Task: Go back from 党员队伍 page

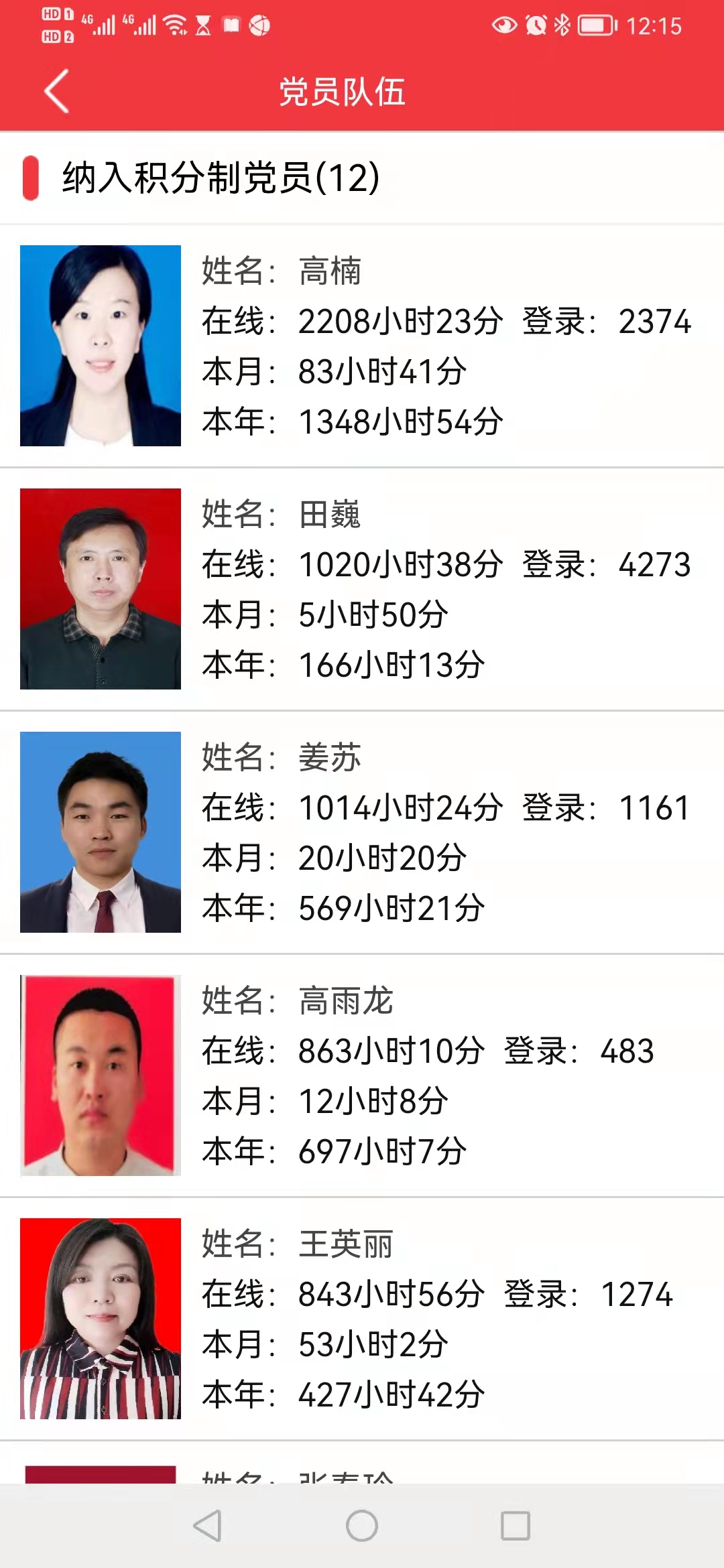Action: point(57,91)
